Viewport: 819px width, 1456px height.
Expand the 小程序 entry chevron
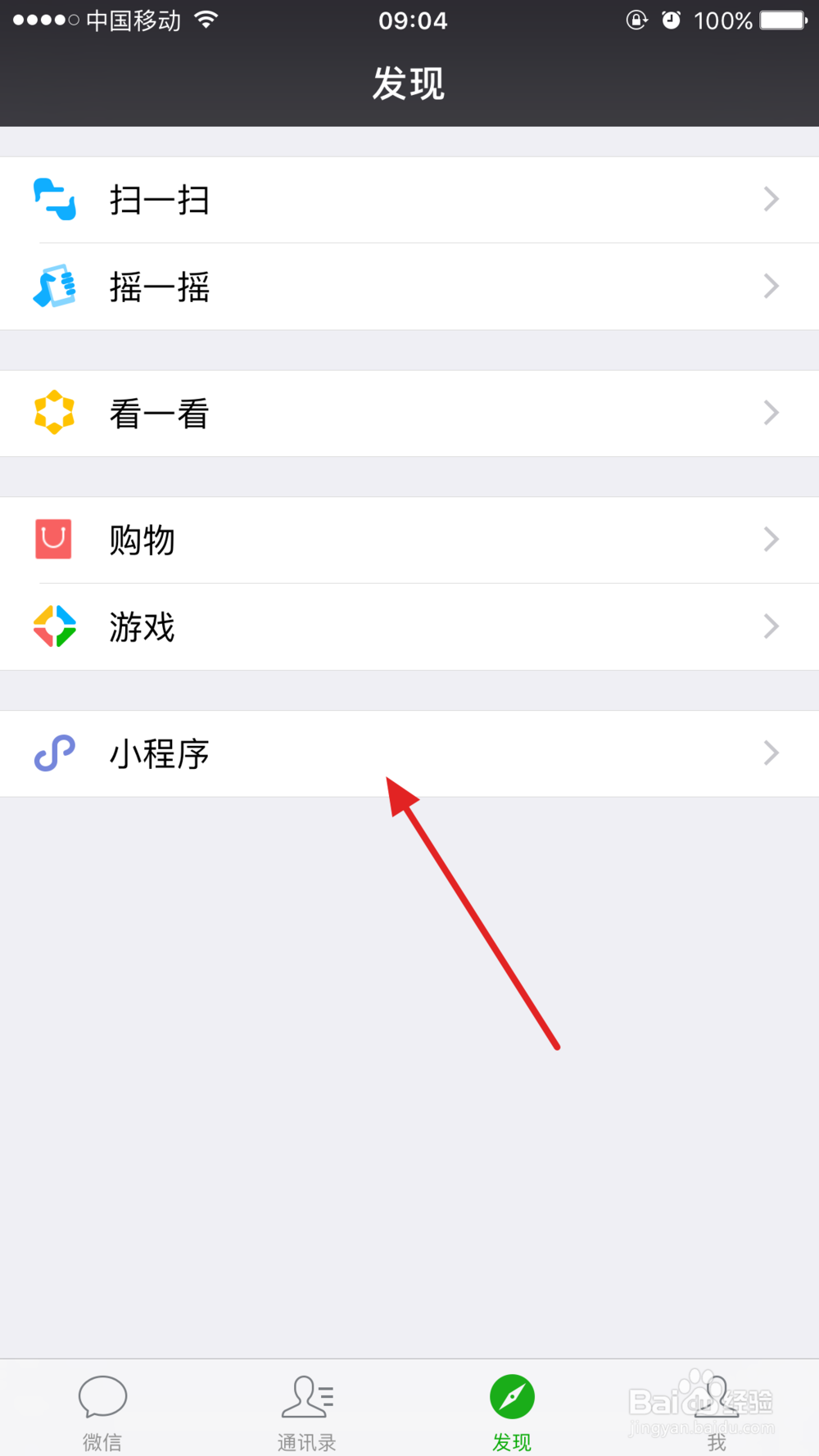pyautogui.click(x=770, y=753)
